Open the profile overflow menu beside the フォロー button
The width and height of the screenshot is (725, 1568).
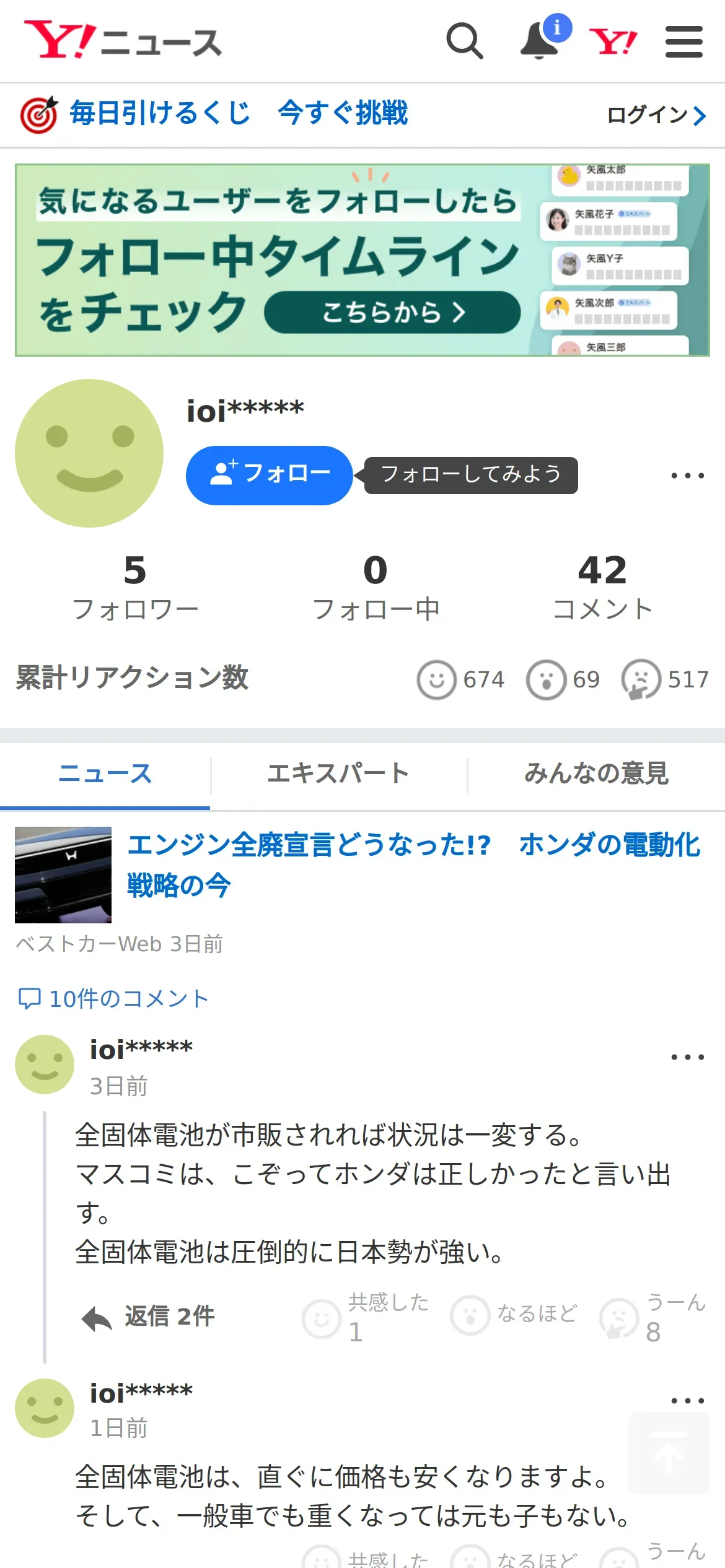[687, 476]
